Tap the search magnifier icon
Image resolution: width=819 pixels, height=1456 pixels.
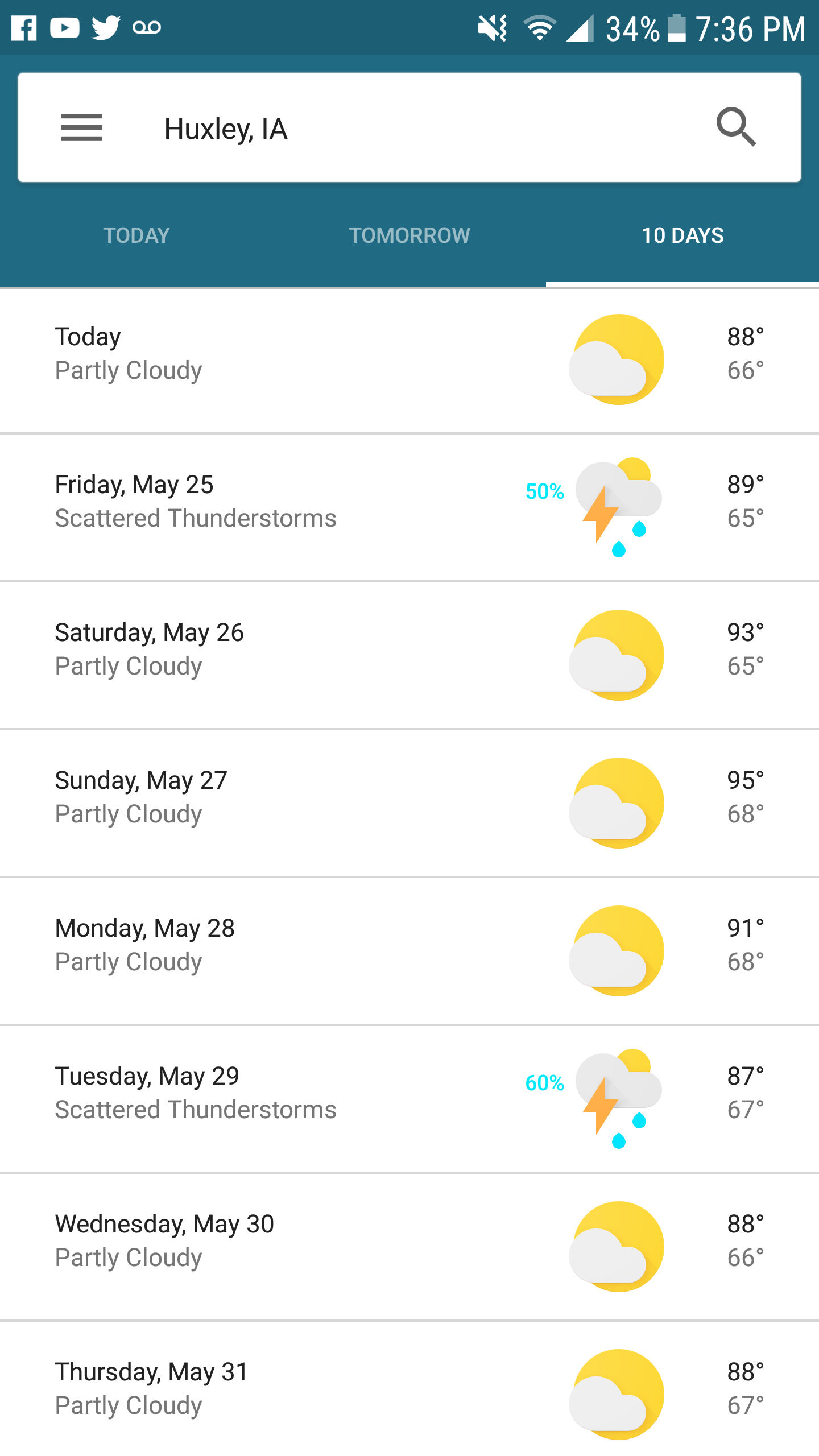[736, 127]
